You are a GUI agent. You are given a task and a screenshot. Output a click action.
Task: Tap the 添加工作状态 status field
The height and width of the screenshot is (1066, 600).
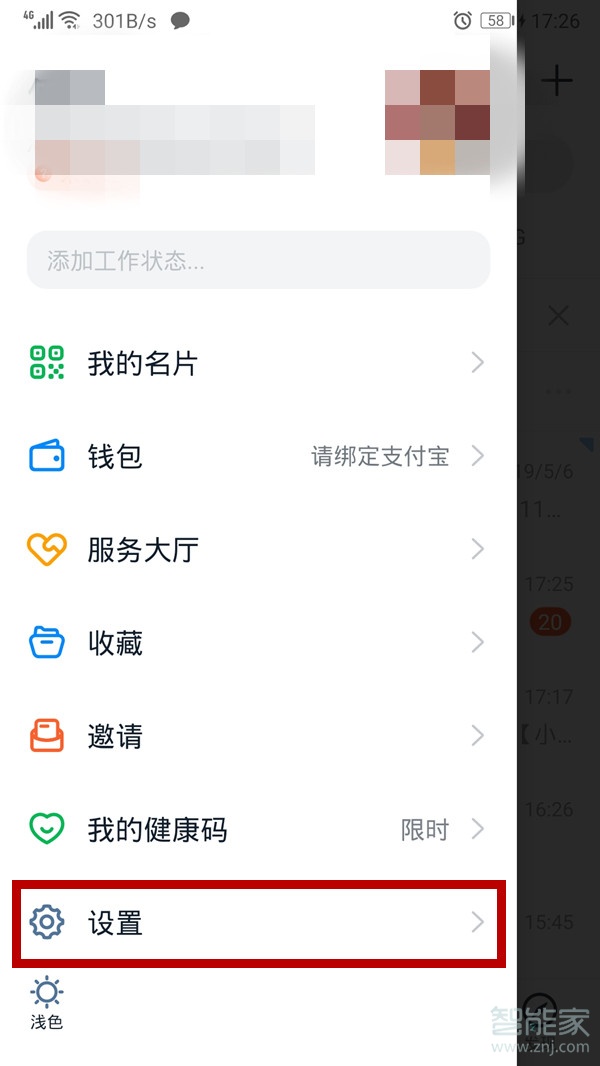258,261
